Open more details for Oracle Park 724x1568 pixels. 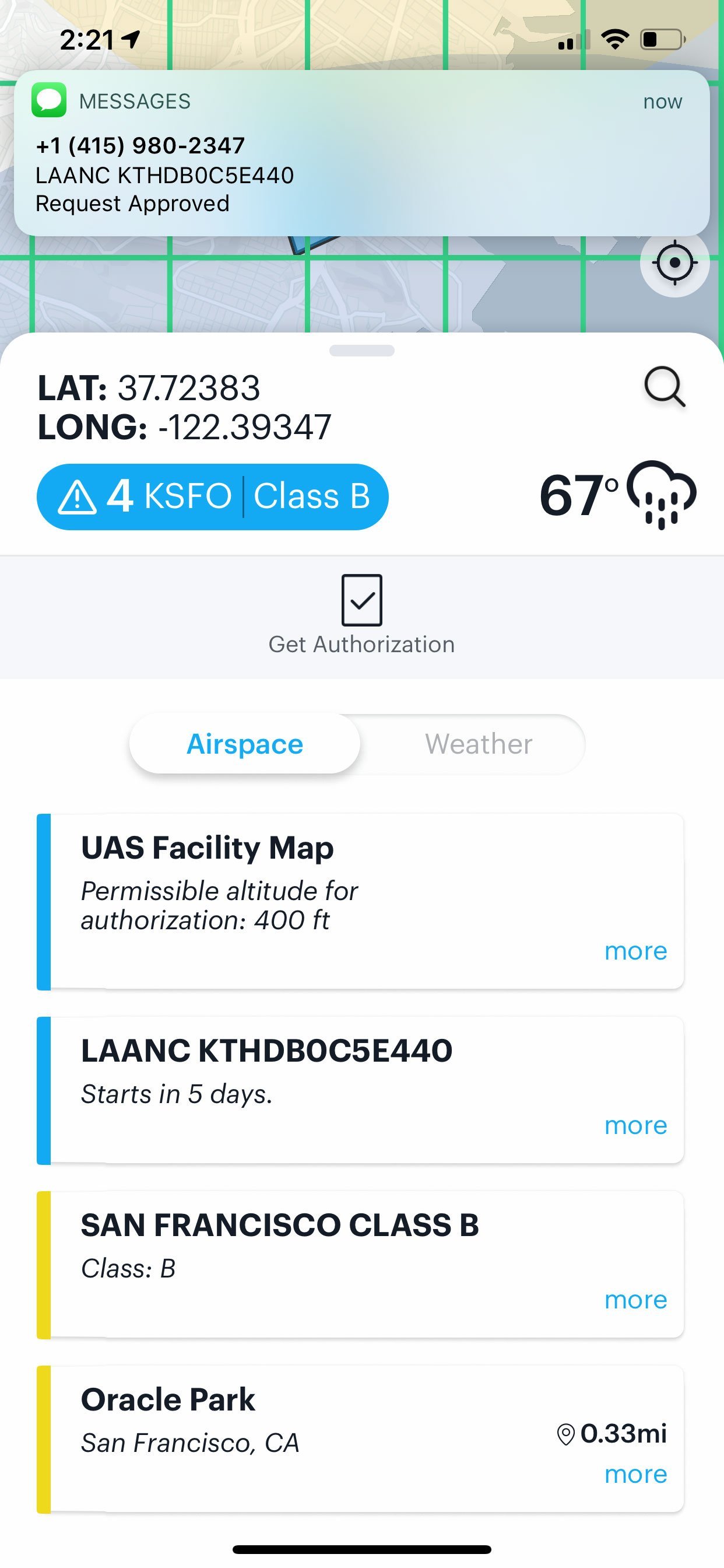636,1474
